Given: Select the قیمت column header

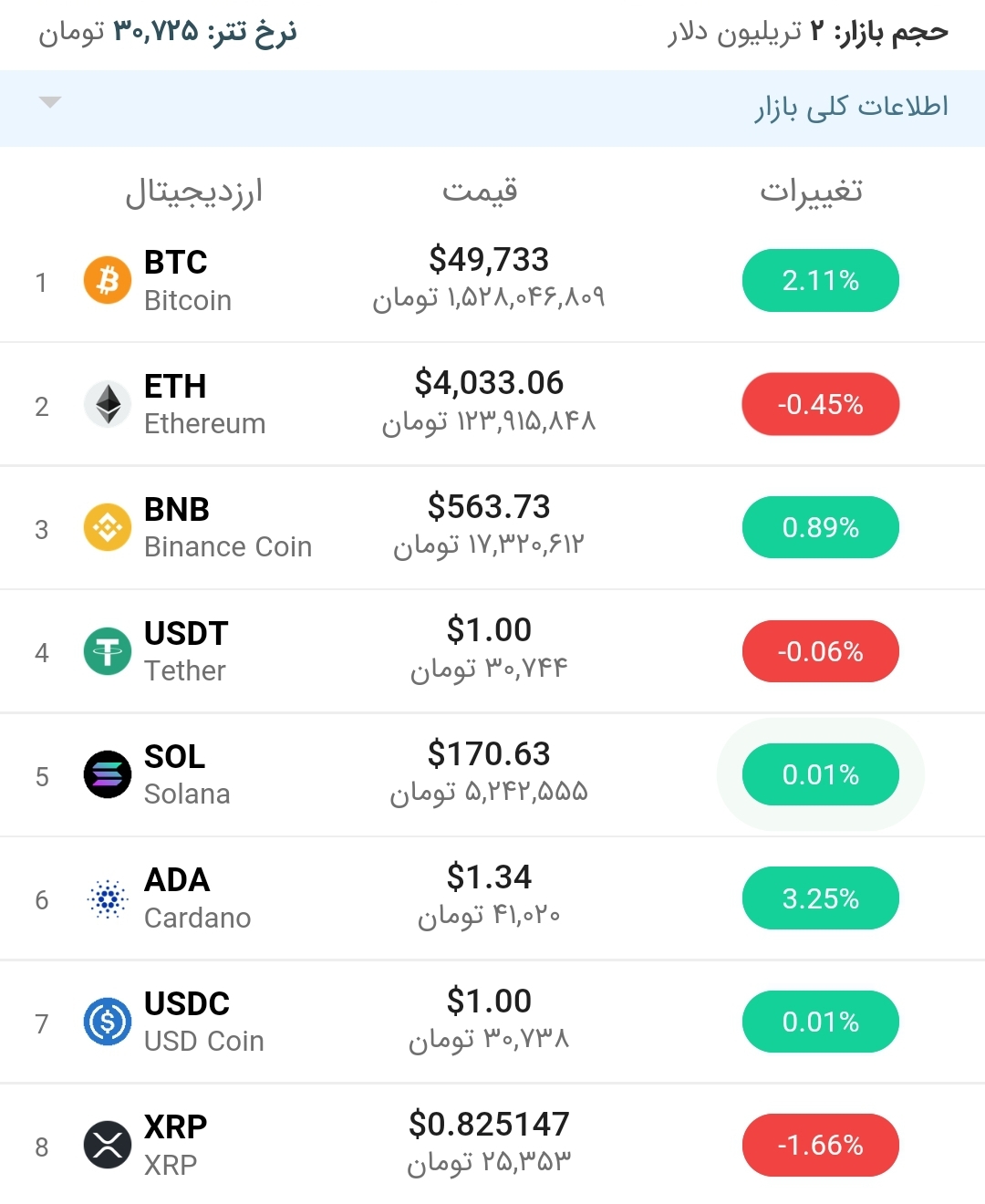Looking at the screenshot, I should pos(482,190).
